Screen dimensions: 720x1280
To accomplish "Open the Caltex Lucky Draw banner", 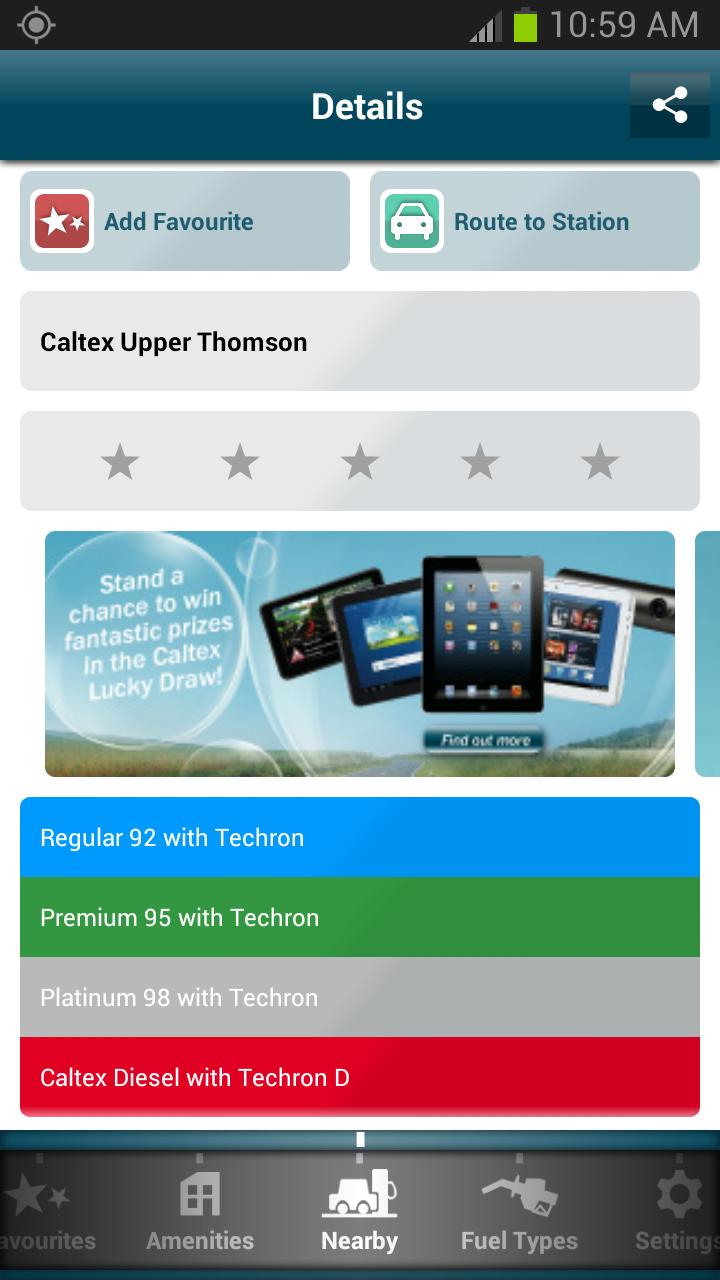I will pyautogui.click(x=360, y=654).
